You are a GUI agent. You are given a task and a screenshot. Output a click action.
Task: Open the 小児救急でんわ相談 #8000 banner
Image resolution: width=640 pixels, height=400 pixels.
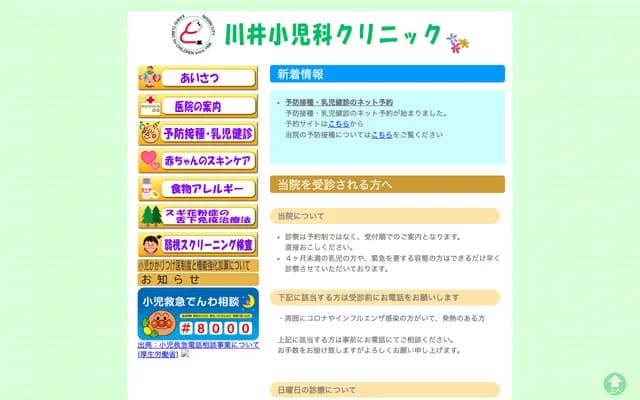click(197, 314)
